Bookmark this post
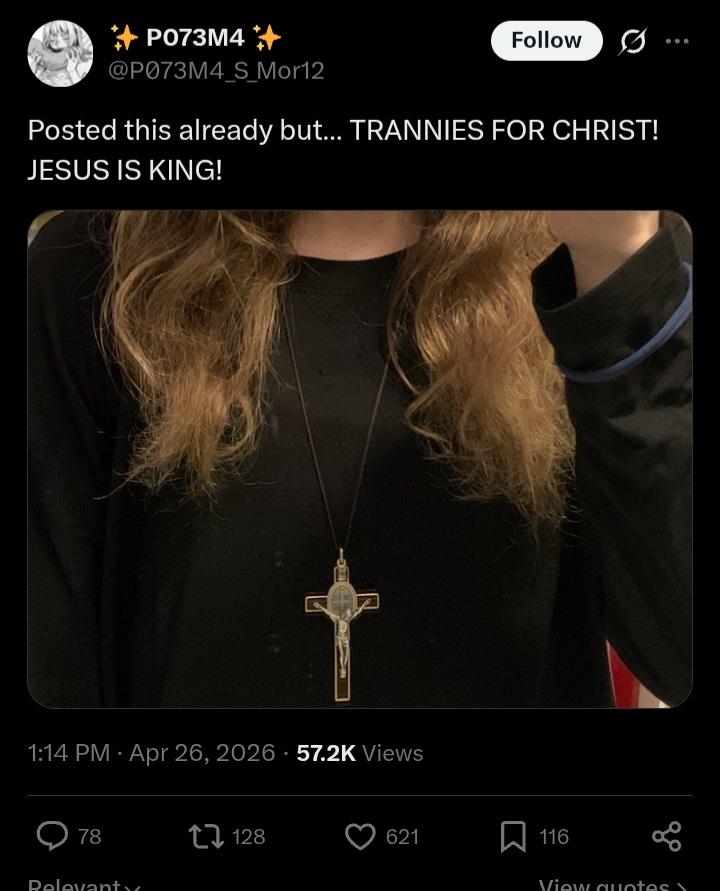The width and height of the screenshot is (720, 891). tap(513, 836)
